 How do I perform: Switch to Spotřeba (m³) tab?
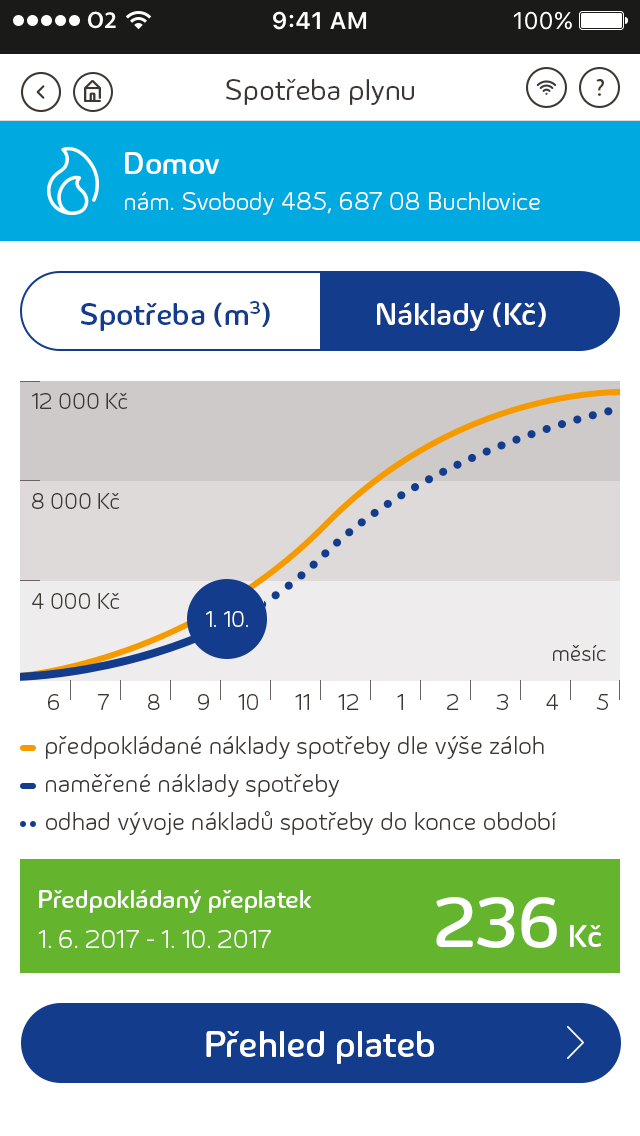pyautogui.click(x=175, y=314)
